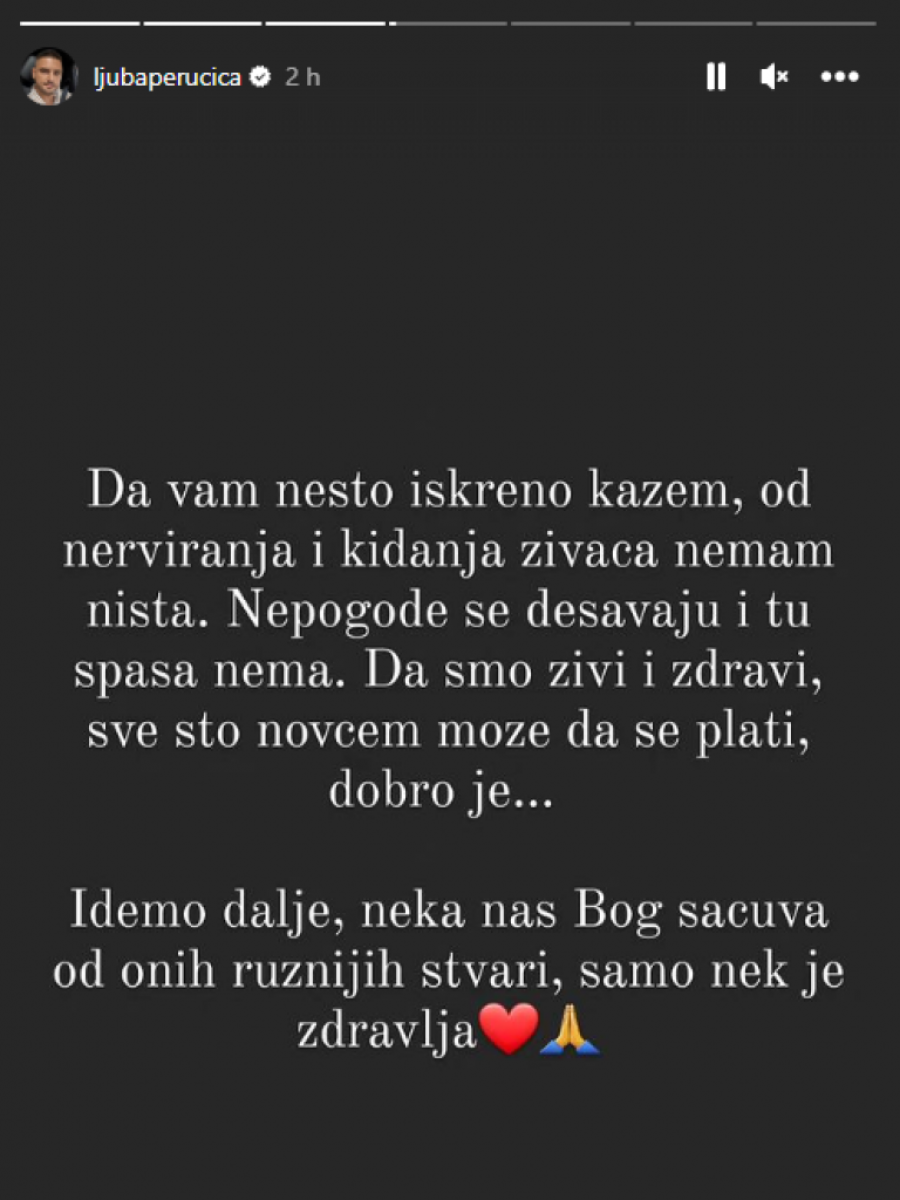The width and height of the screenshot is (900, 1200).
Task: Open ljubaperucica's profile picture
Action: pyautogui.click(x=48, y=77)
